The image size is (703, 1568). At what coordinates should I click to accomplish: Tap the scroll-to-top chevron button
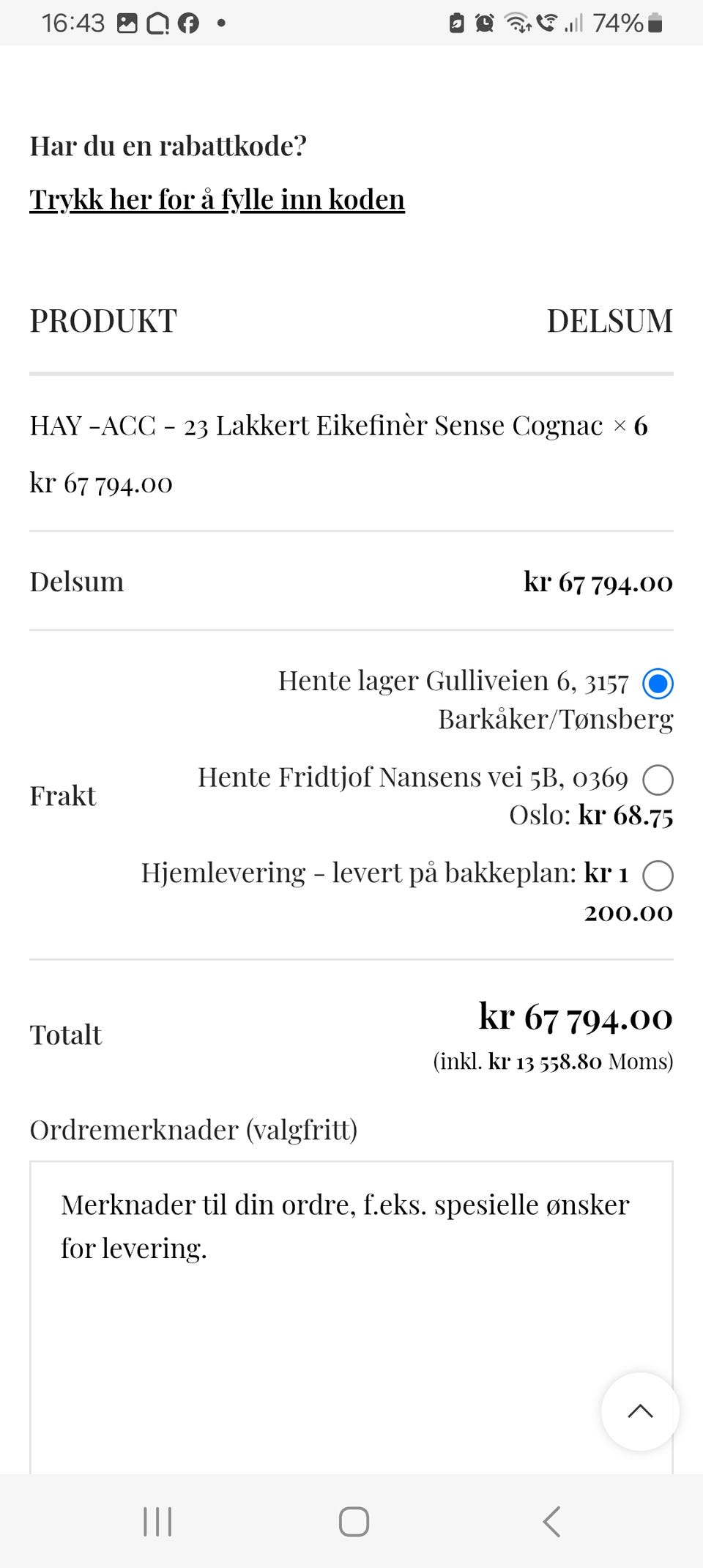click(639, 1411)
